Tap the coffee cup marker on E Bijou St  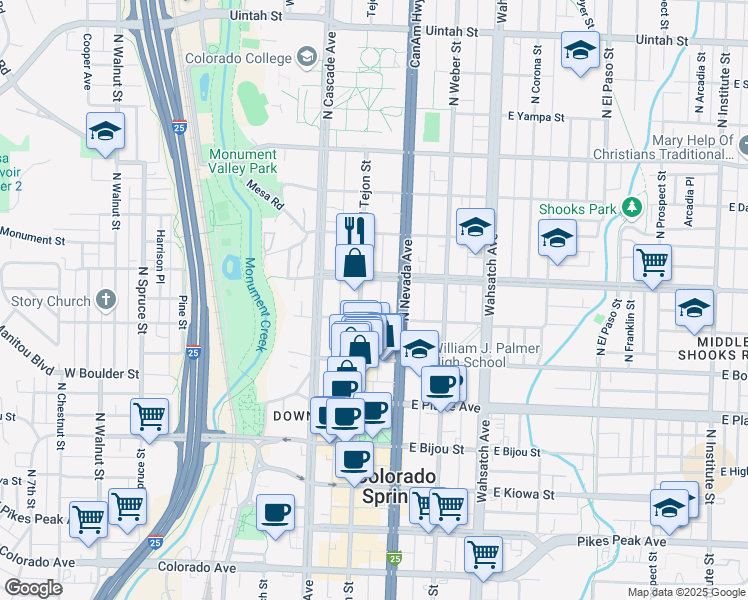point(353,460)
